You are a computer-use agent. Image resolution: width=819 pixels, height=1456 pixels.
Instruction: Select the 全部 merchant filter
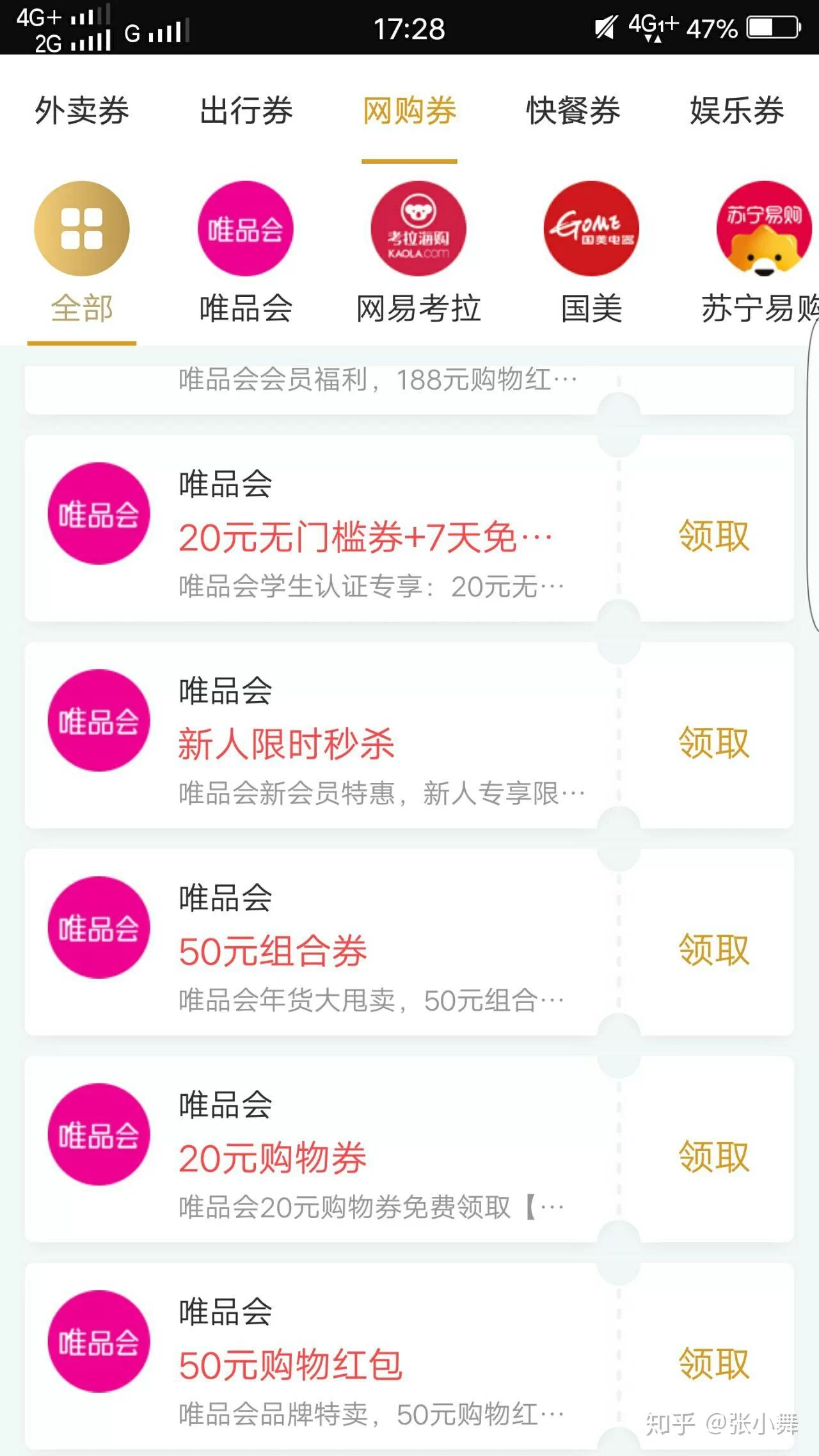click(x=82, y=254)
